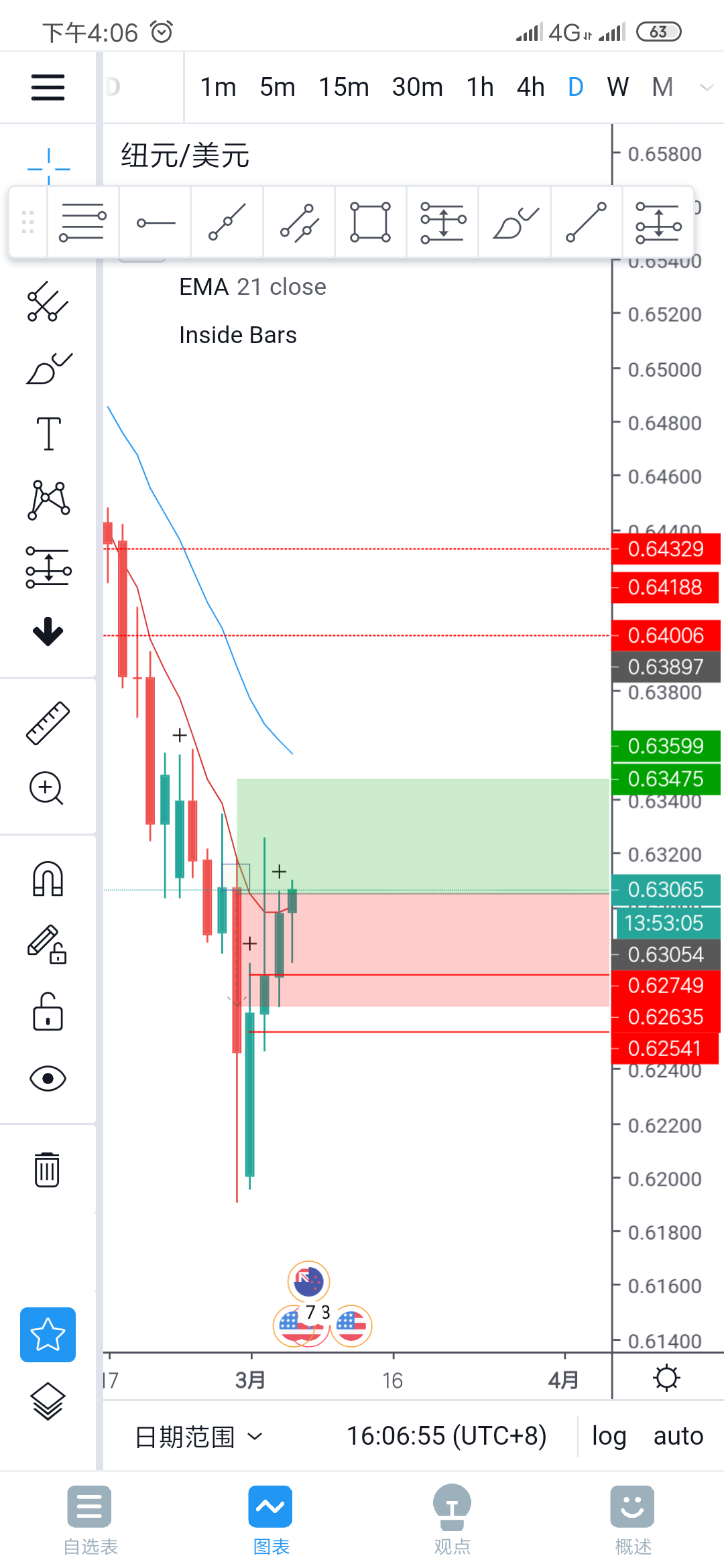Toggle the log scale

[x=609, y=1436]
